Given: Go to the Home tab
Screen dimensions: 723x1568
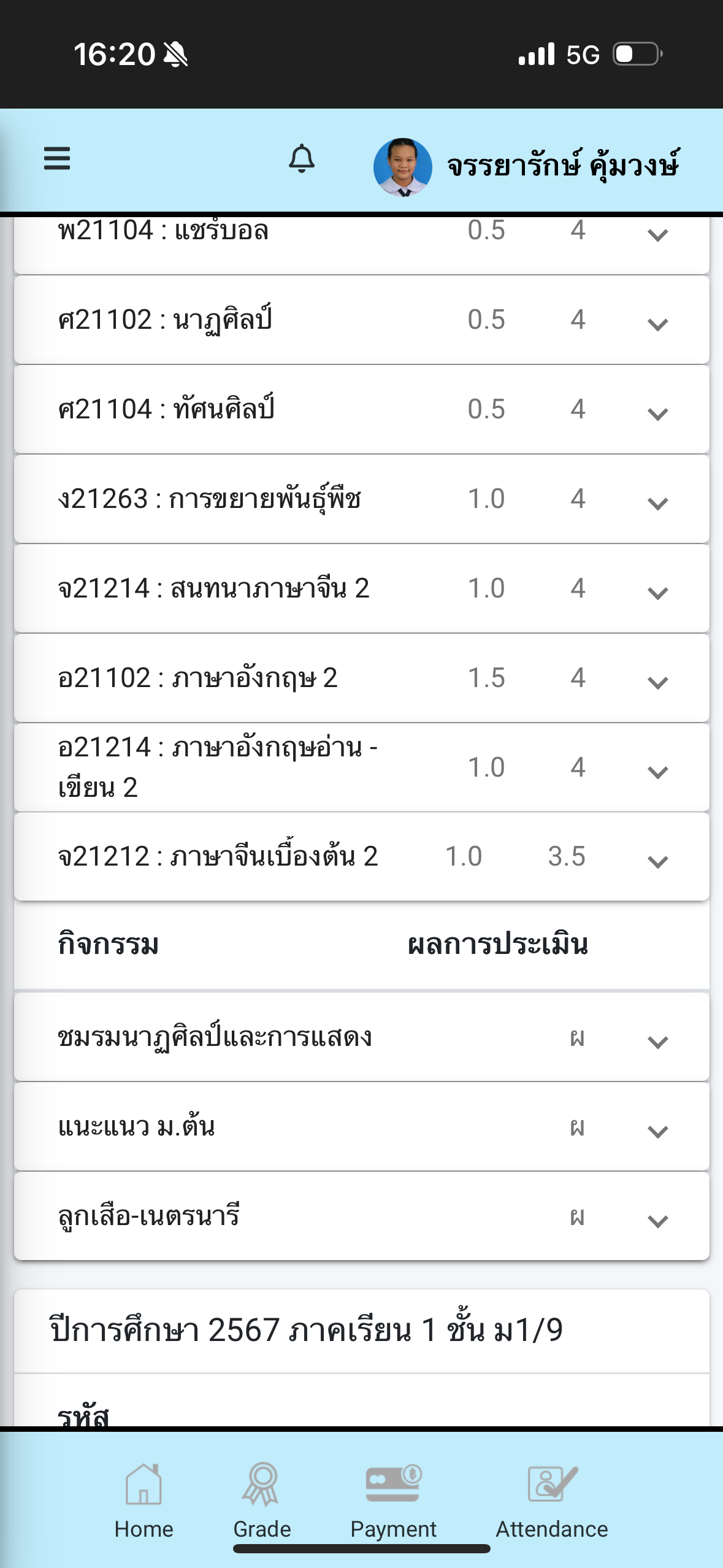Looking at the screenshot, I should [x=143, y=1501].
